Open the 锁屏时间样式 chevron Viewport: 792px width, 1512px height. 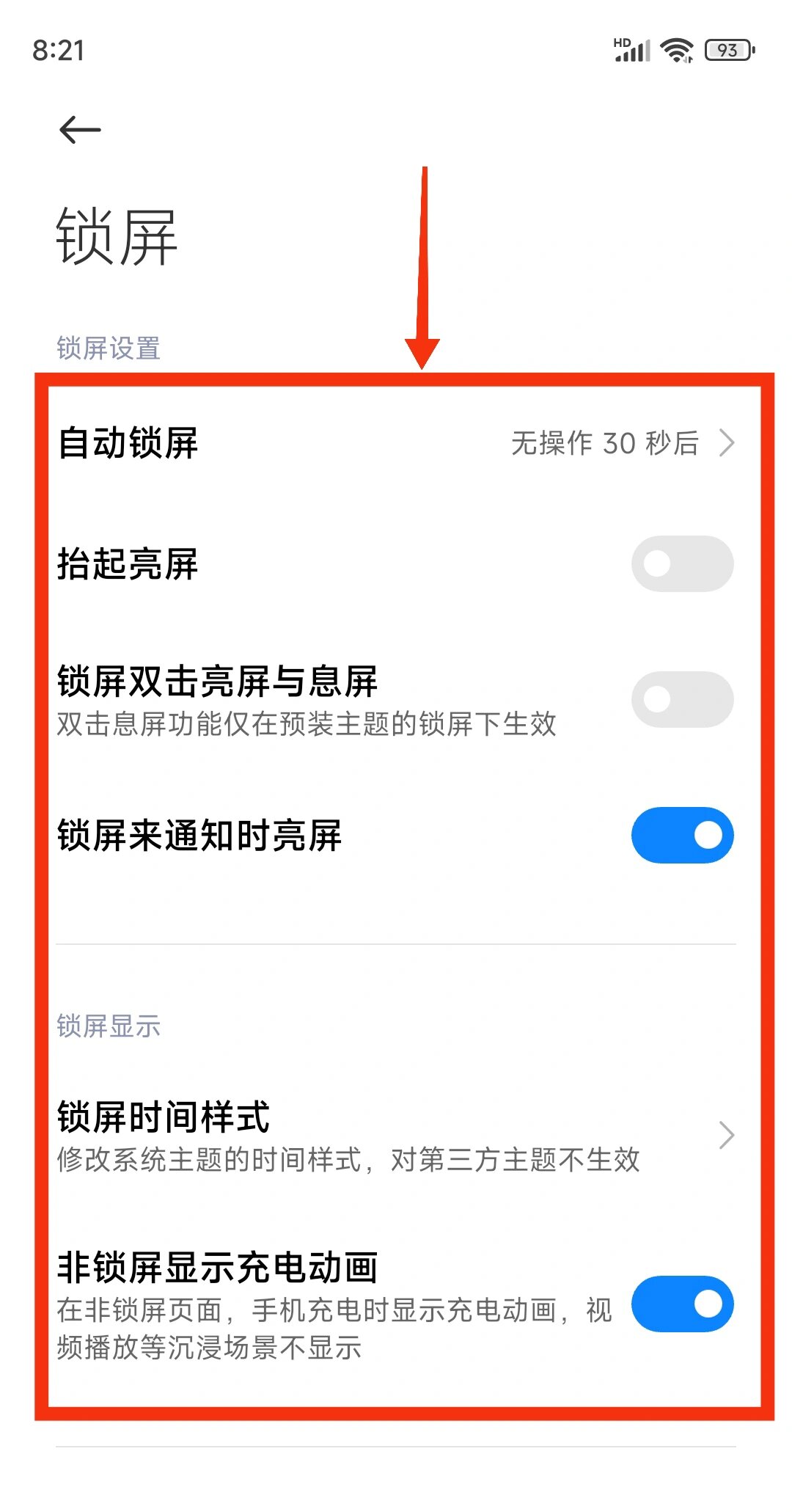click(x=727, y=1135)
